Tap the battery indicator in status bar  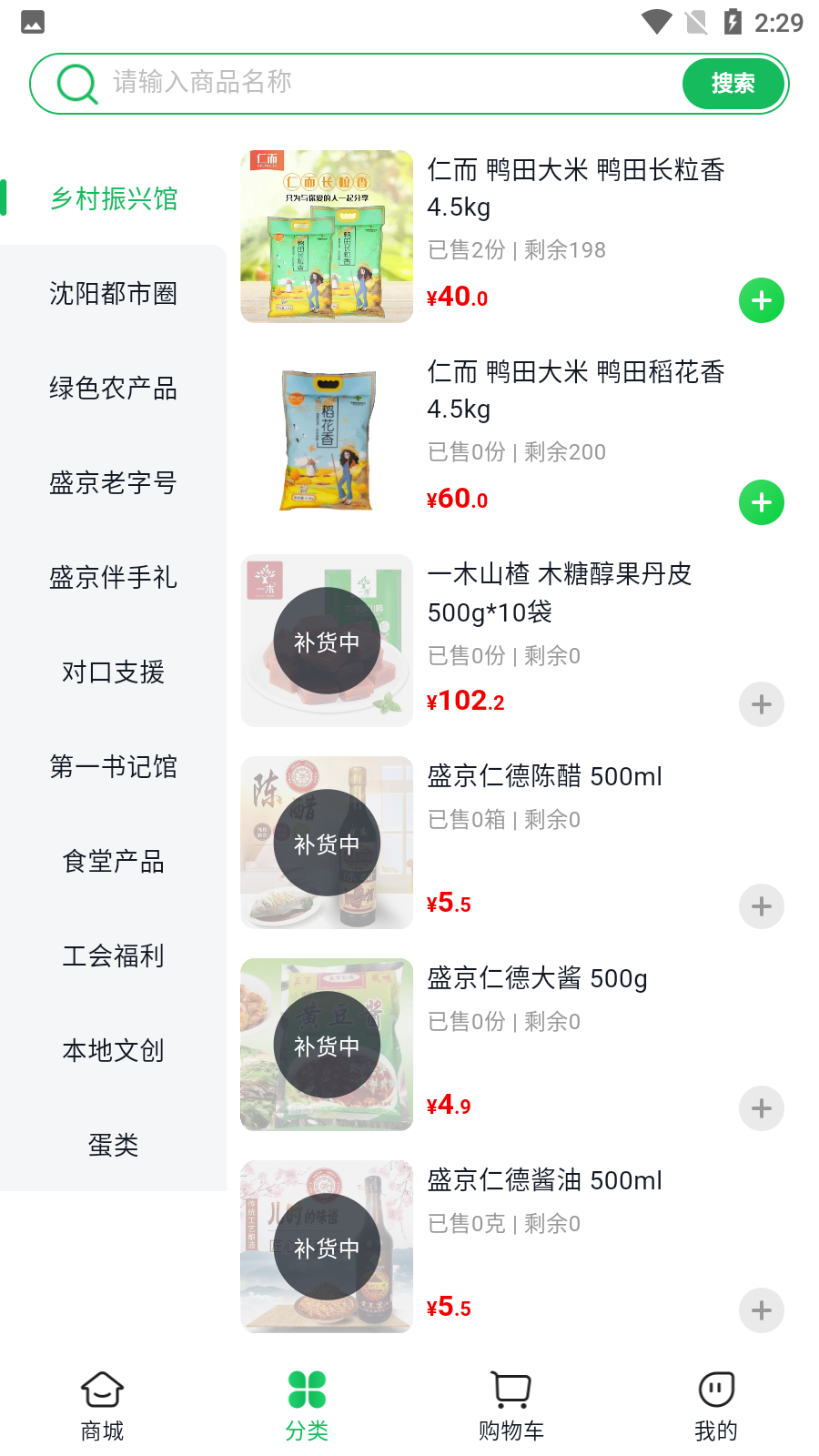733,22
